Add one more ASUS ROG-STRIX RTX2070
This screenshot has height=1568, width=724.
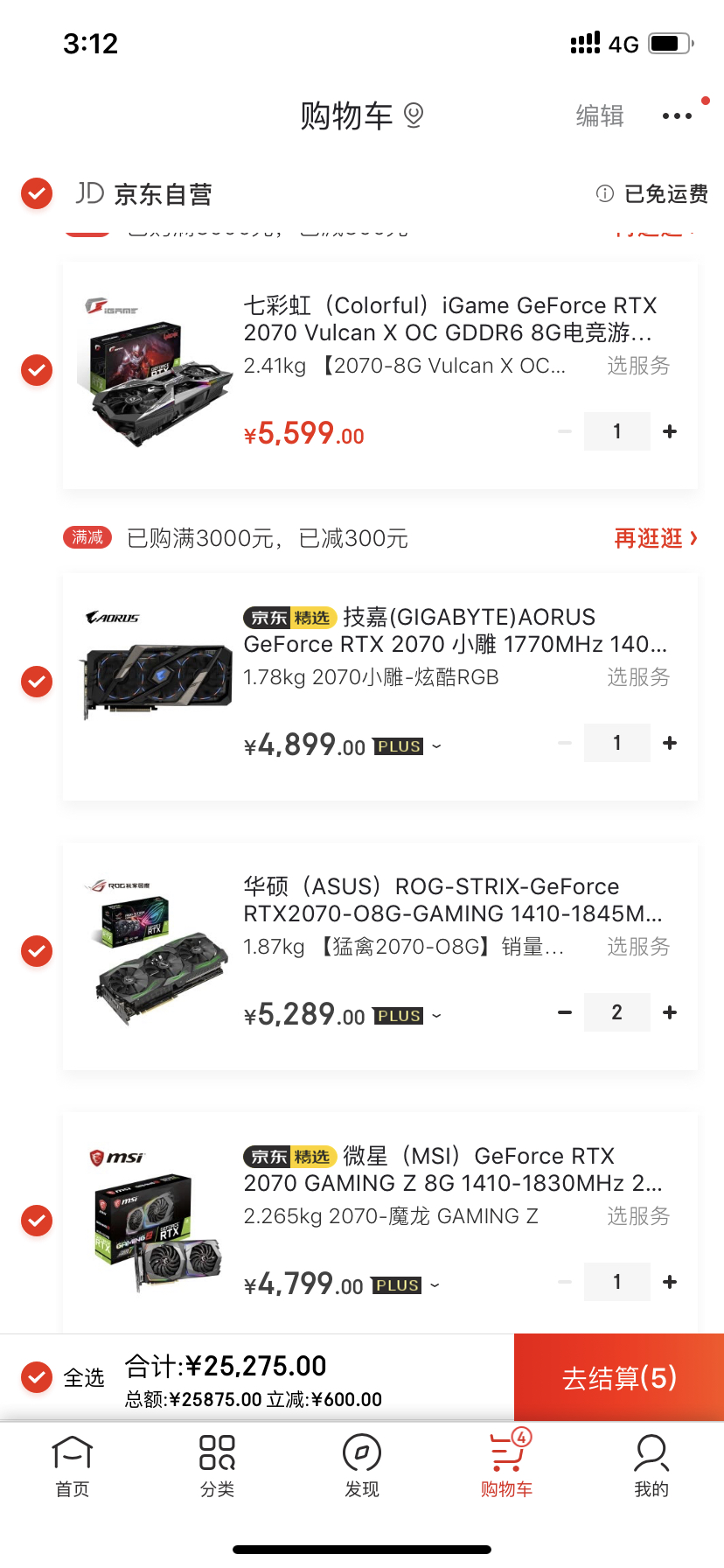coord(670,1012)
